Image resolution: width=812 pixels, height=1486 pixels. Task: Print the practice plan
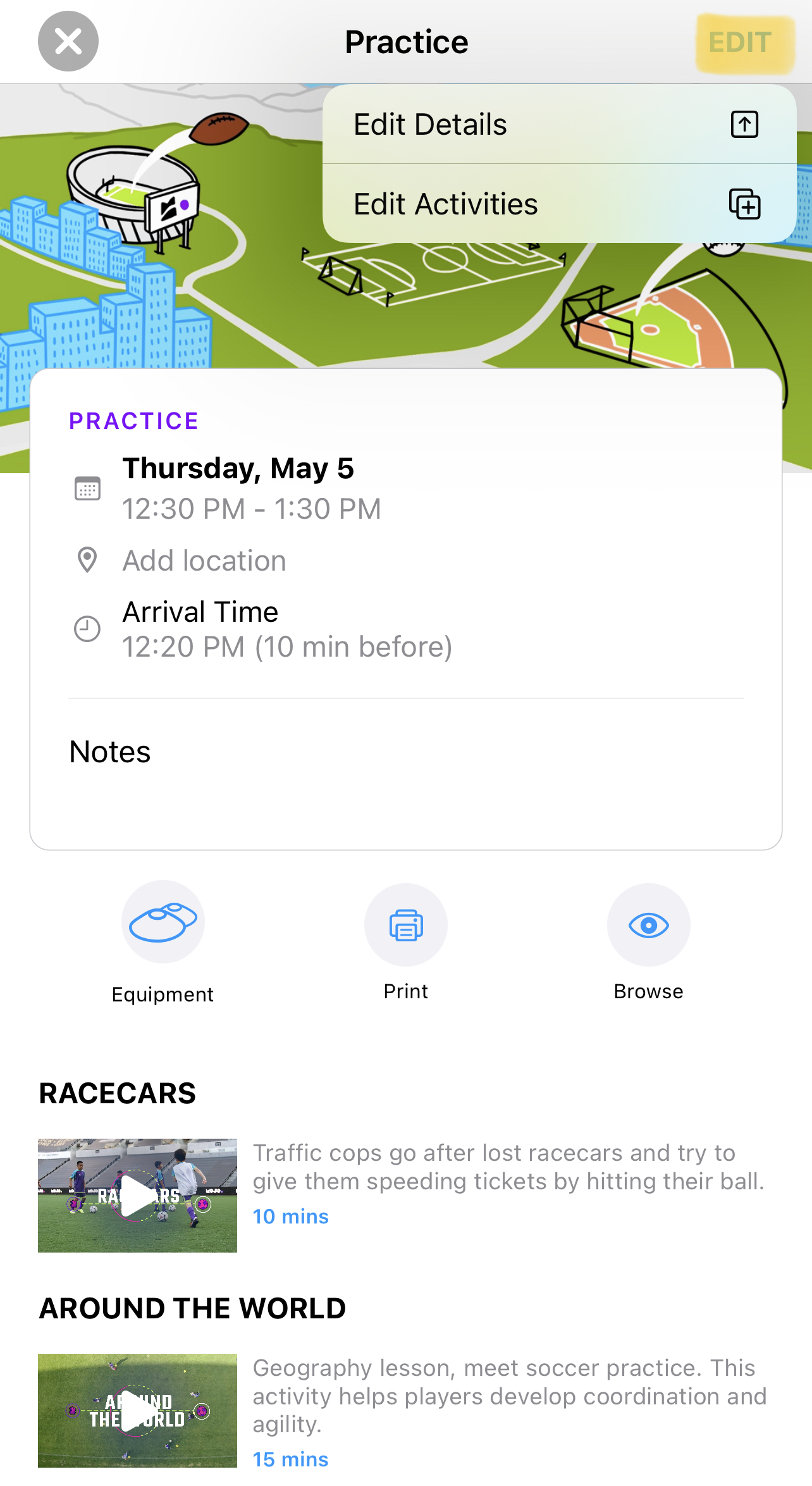405,925
